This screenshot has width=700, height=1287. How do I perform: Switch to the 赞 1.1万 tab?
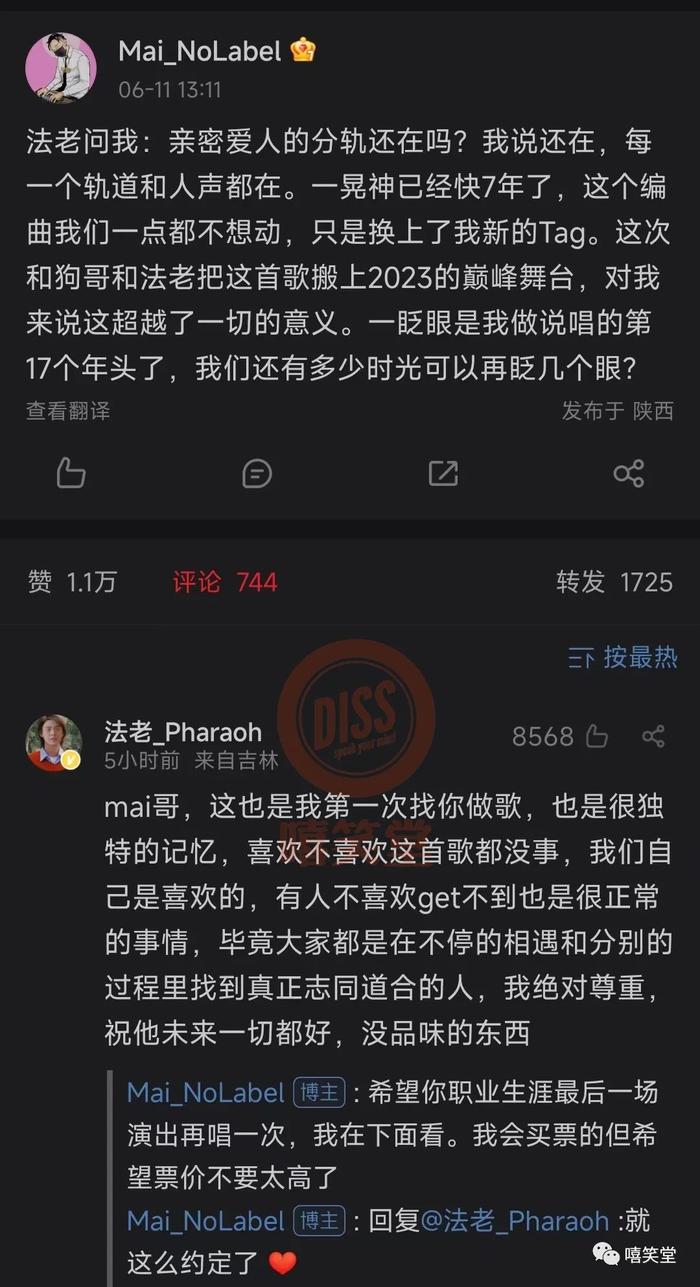(x=72, y=582)
